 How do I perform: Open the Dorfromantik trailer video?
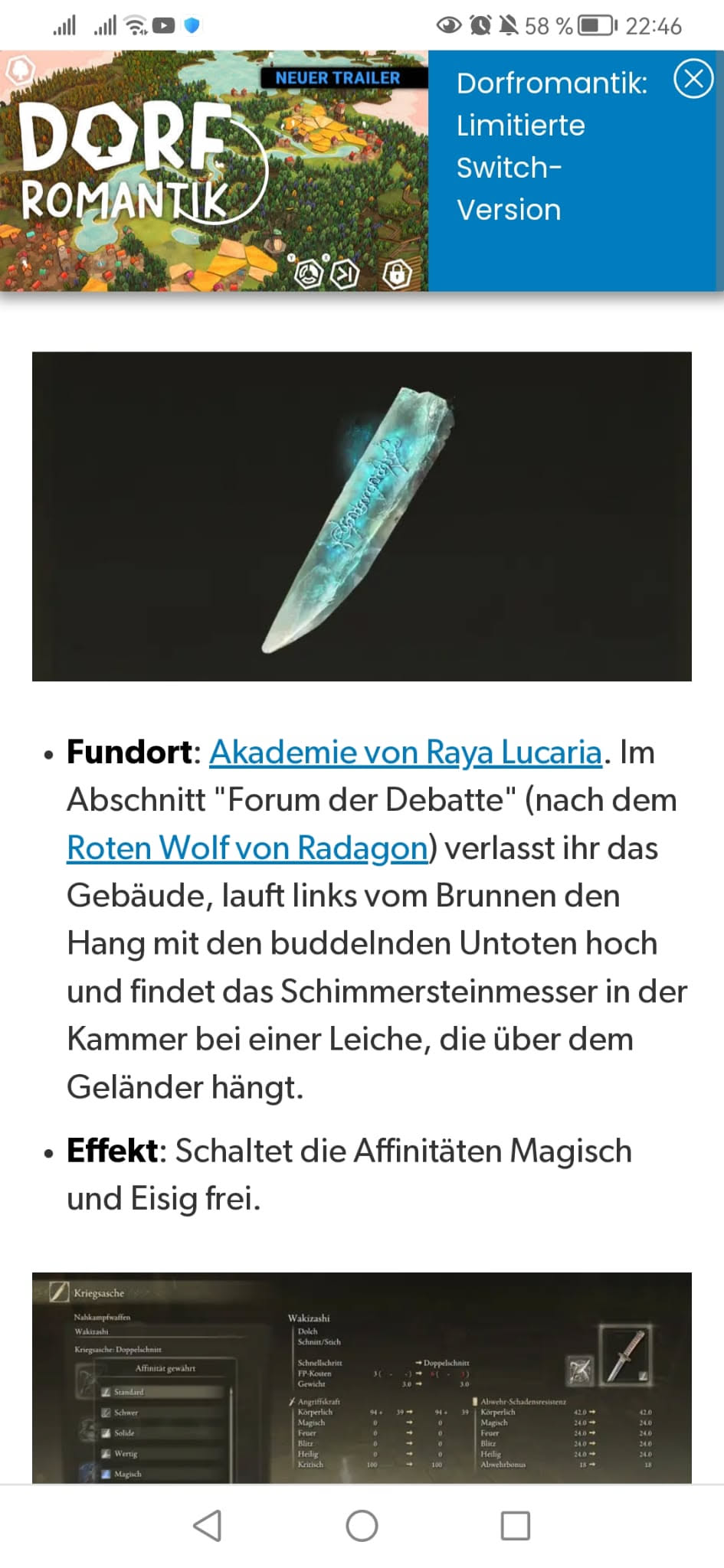(x=214, y=171)
